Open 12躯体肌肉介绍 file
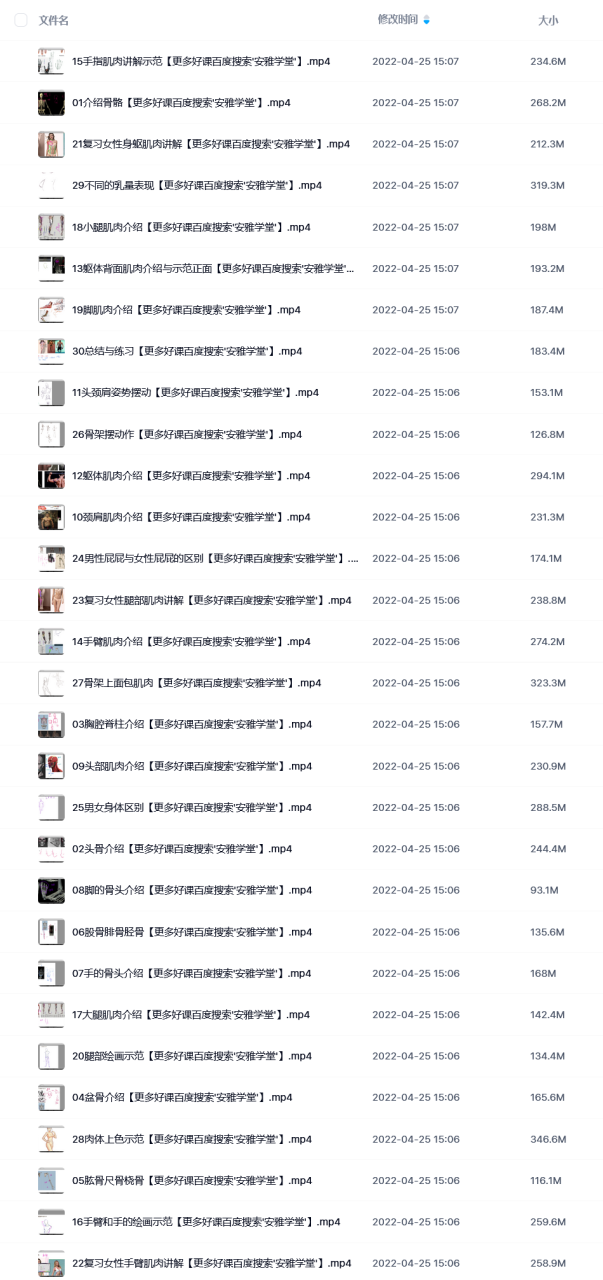Image resolution: width=603 pixels, height=1280 pixels. coord(191,476)
